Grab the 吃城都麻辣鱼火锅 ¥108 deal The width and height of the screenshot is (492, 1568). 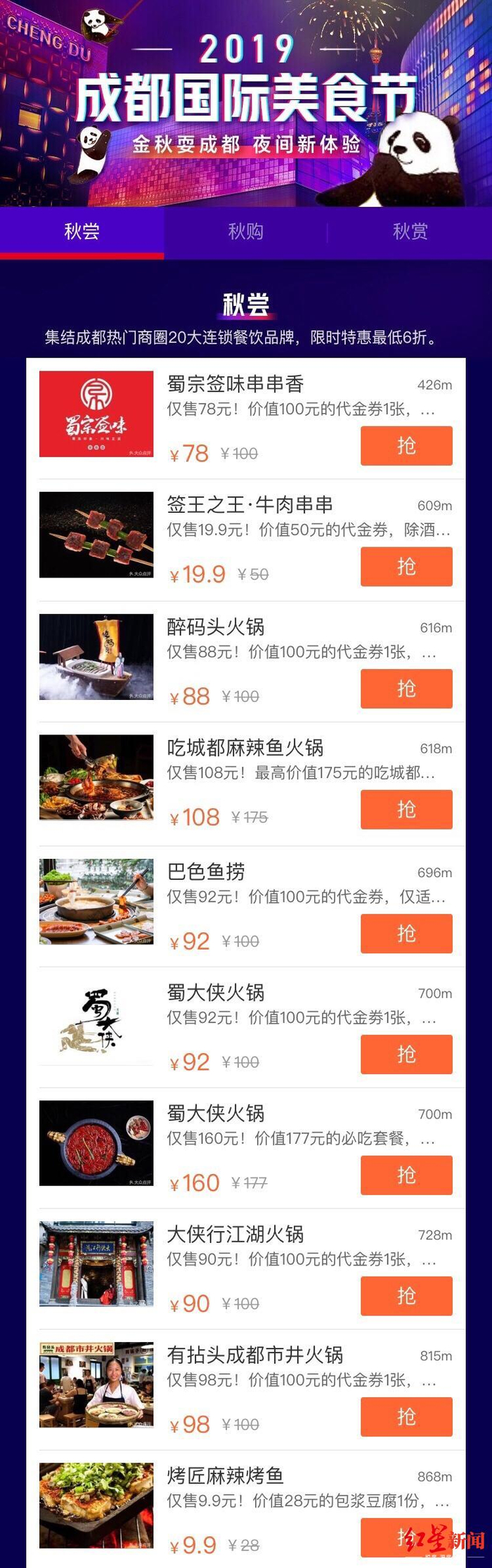pyautogui.click(x=406, y=810)
